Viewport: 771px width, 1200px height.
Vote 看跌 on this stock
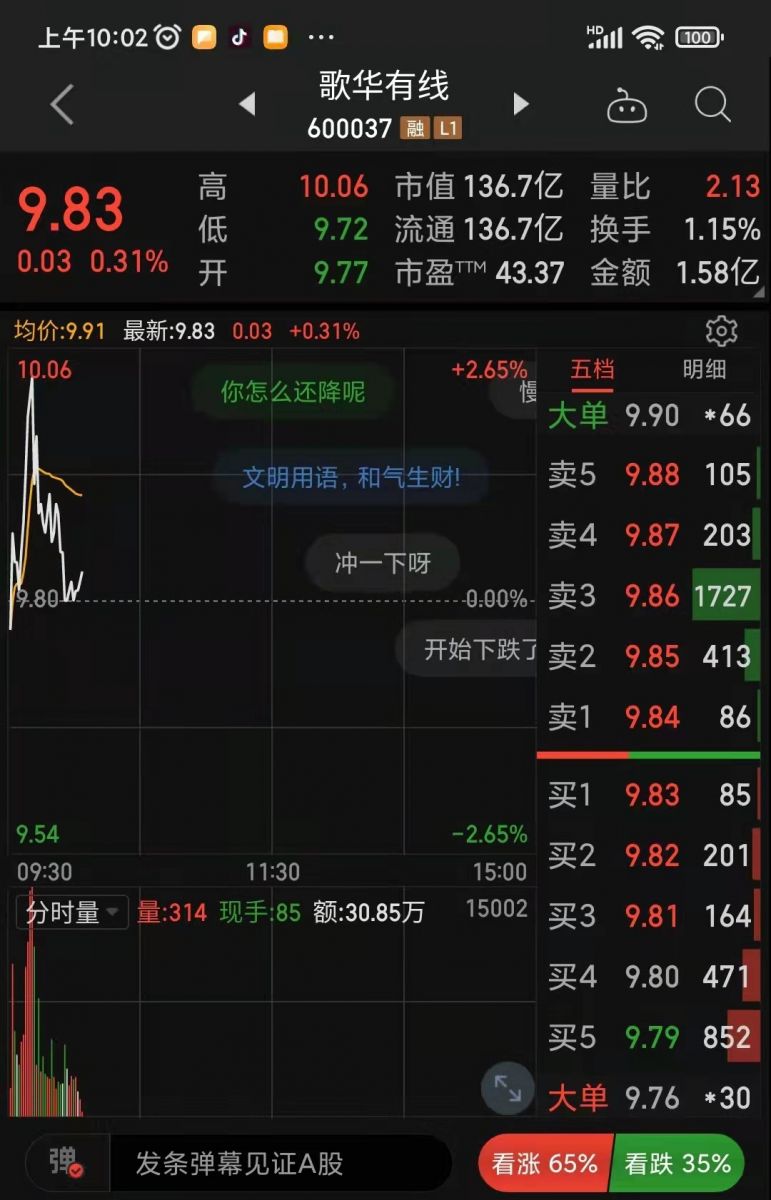(678, 1163)
